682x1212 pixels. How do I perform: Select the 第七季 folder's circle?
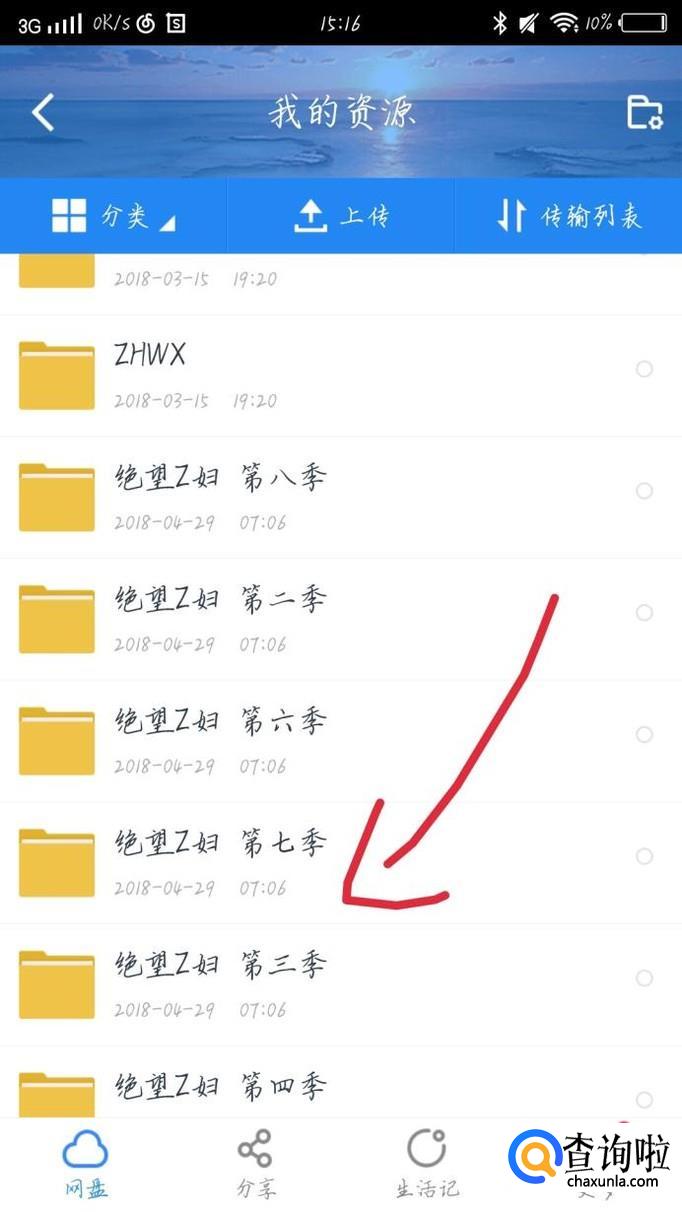tap(644, 856)
